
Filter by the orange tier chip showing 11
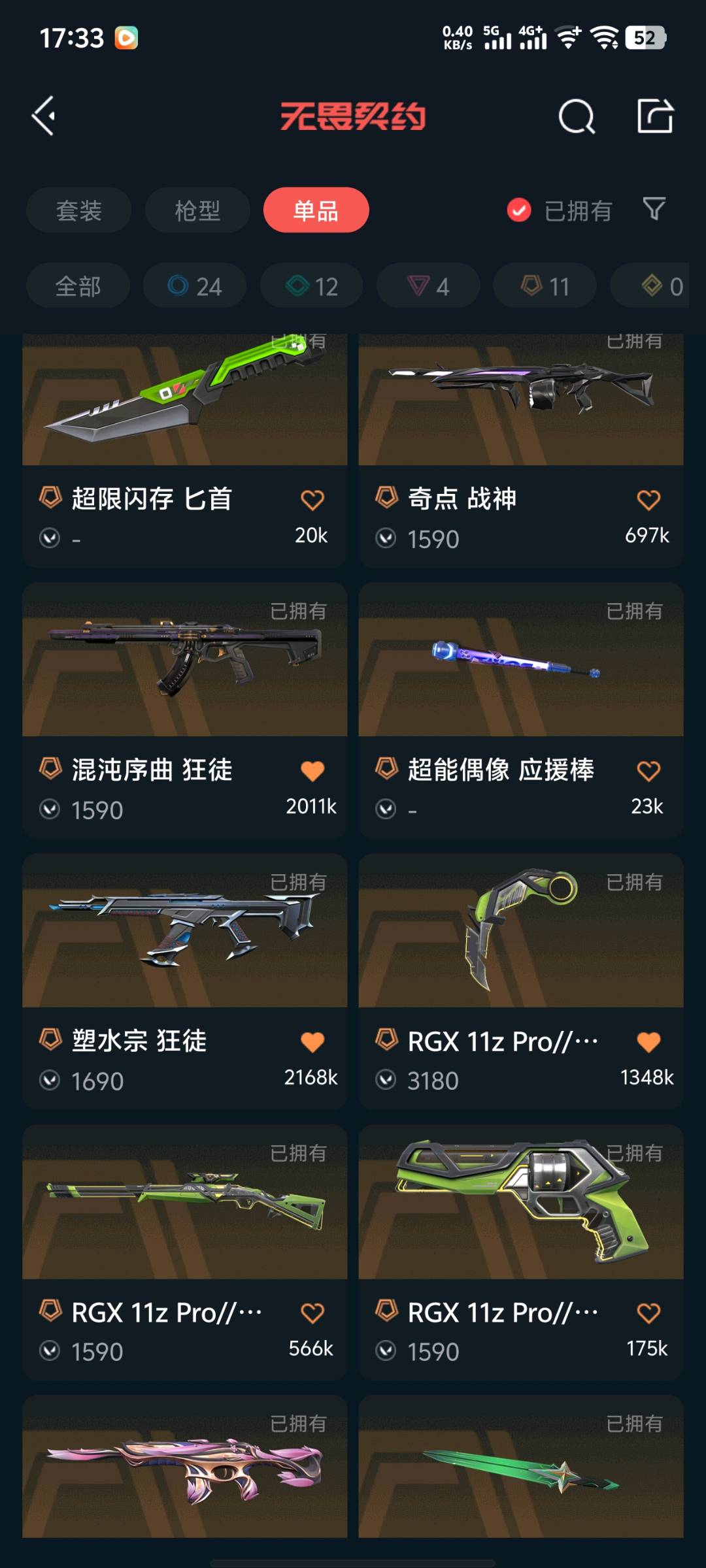[x=545, y=286]
